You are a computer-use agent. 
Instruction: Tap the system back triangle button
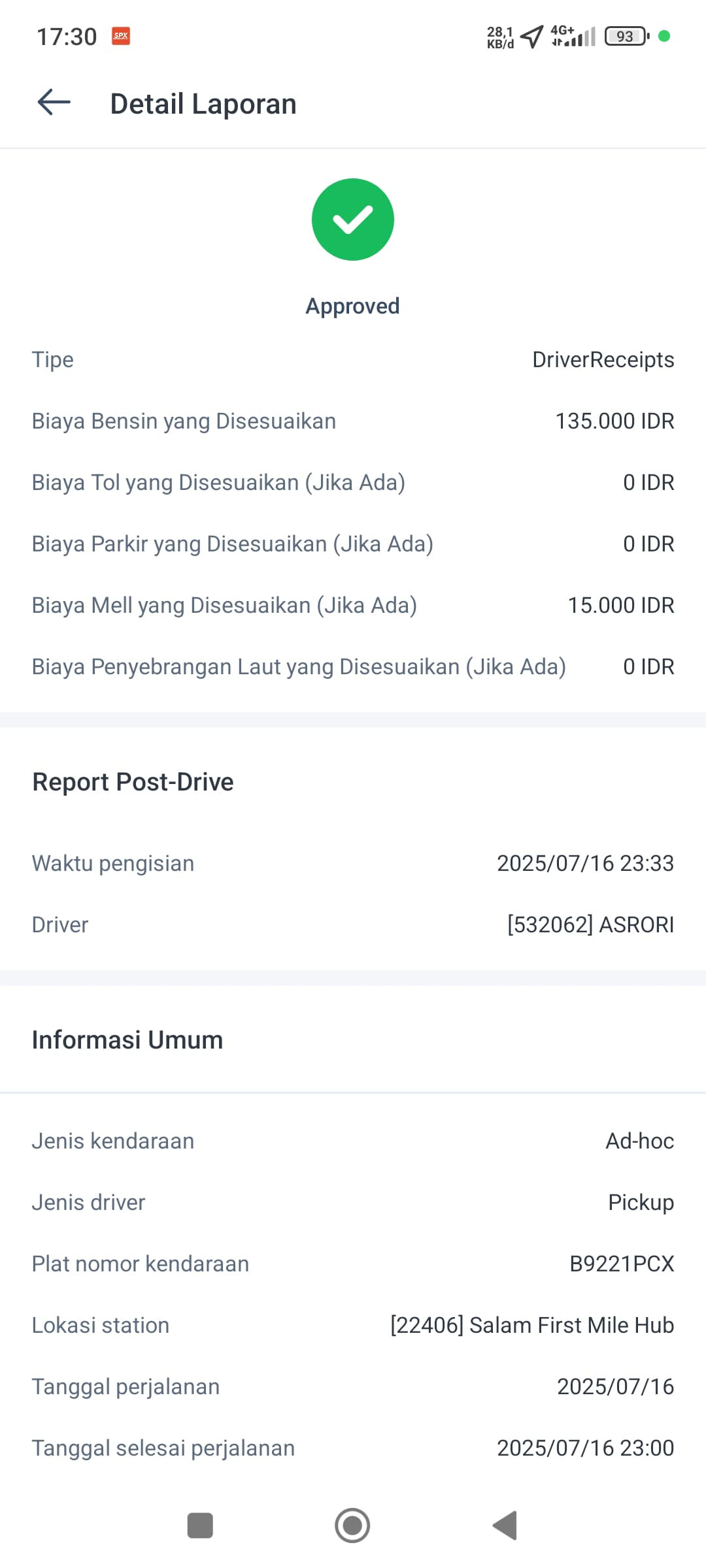tap(505, 1525)
